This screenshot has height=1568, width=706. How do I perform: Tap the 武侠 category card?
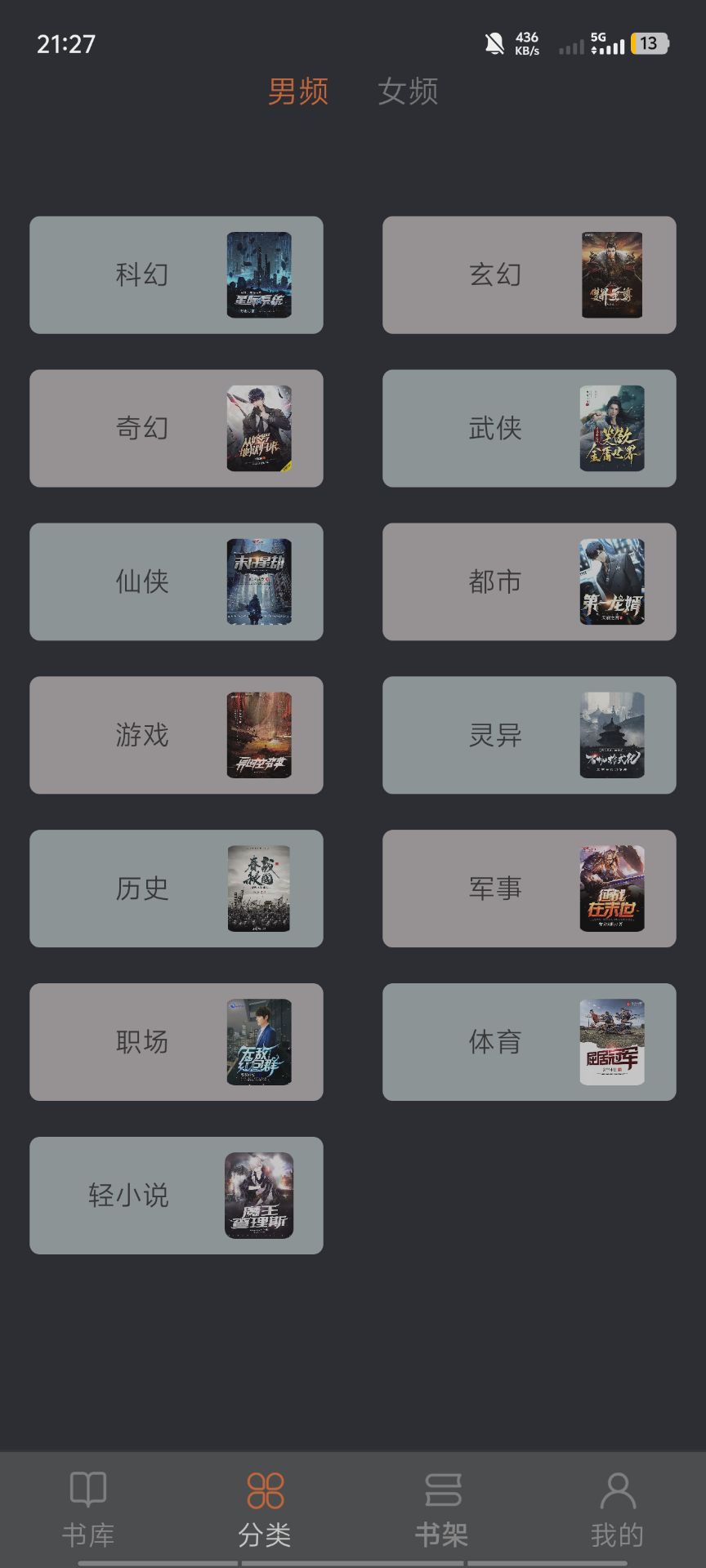tap(529, 428)
